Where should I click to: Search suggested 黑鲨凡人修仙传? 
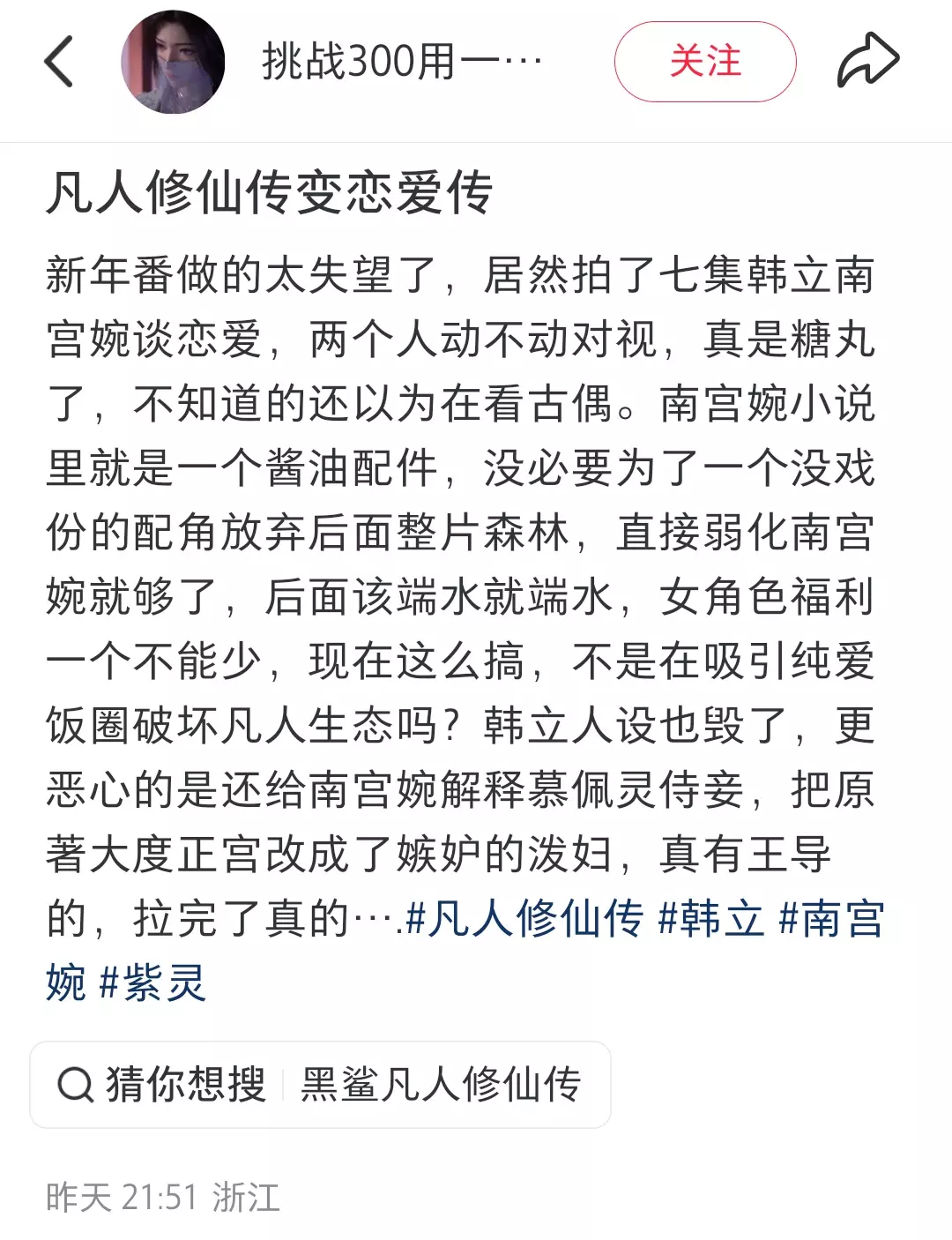441,1085
